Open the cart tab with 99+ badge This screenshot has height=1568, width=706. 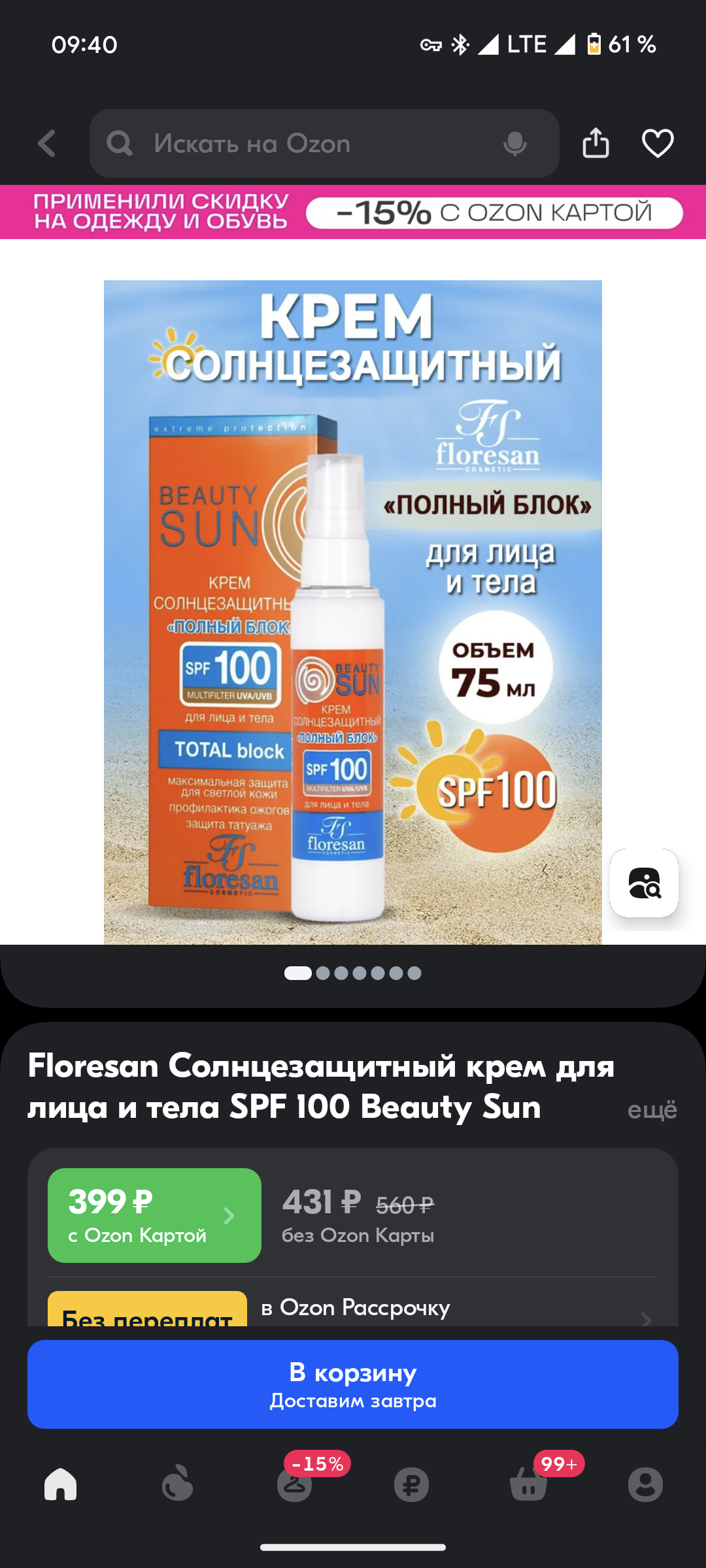pyautogui.click(x=528, y=1484)
